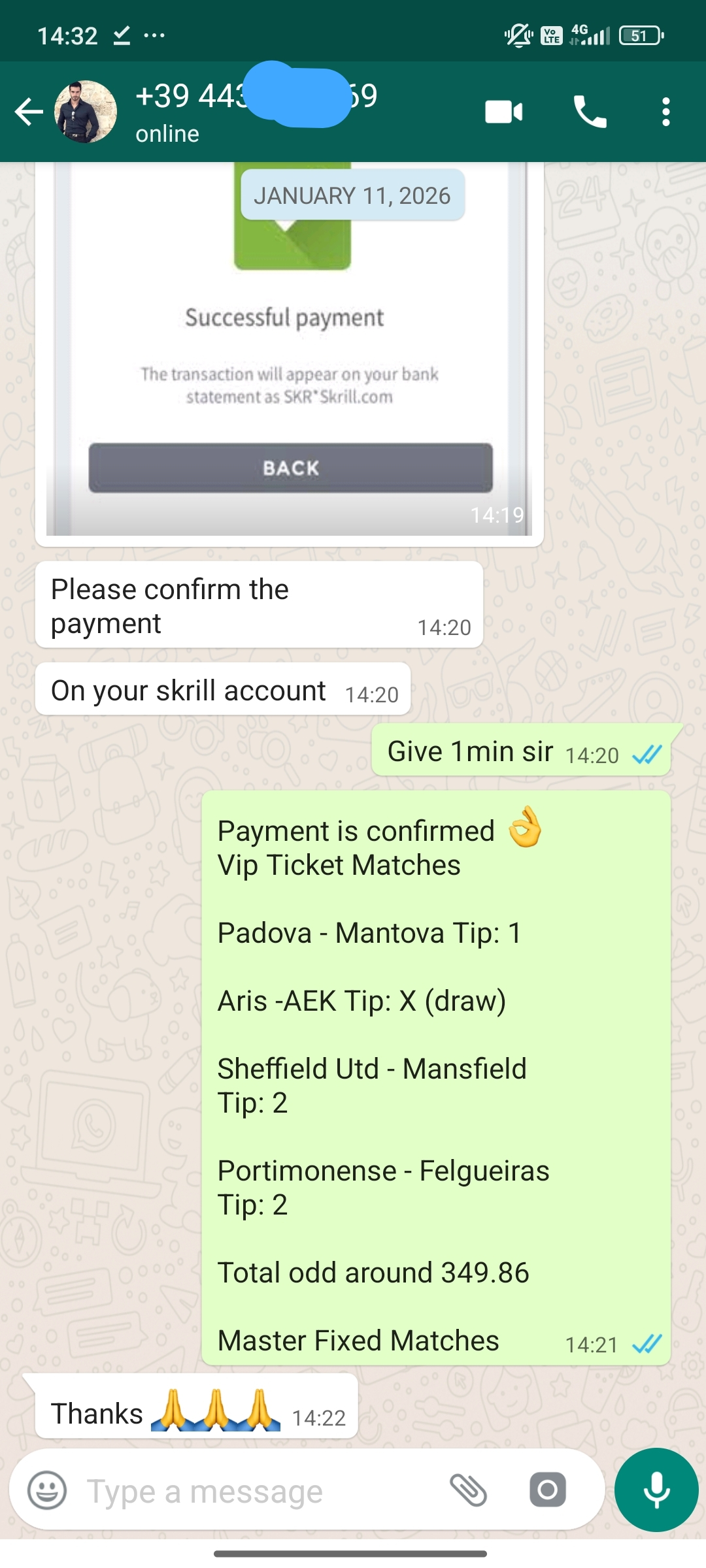
Task: Open the three-dot overflow menu
Action: point(665,112)
